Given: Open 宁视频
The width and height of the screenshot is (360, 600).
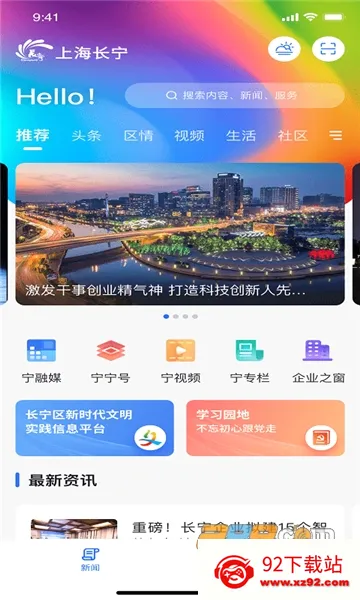Looking at the screenshot, I should click(x=180, y=361).
